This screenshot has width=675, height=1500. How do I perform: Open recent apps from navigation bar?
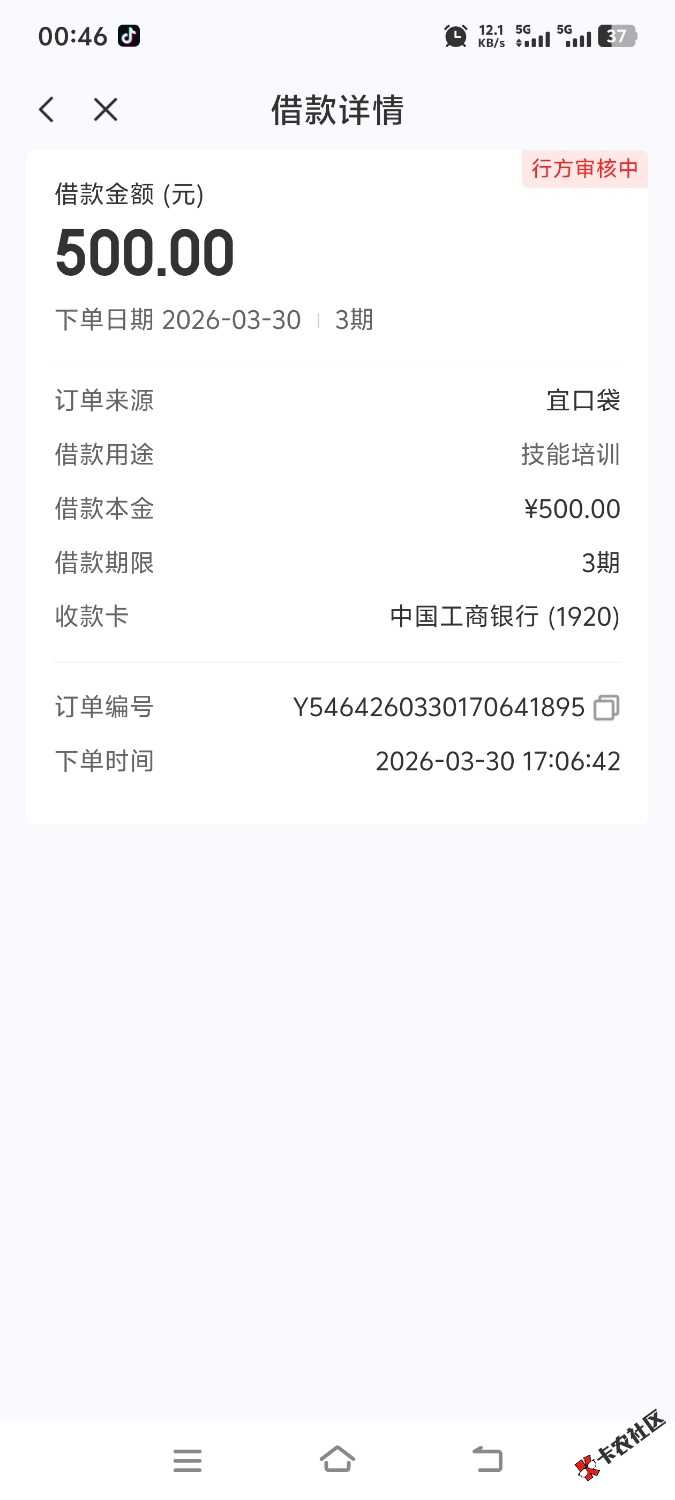187,1460
